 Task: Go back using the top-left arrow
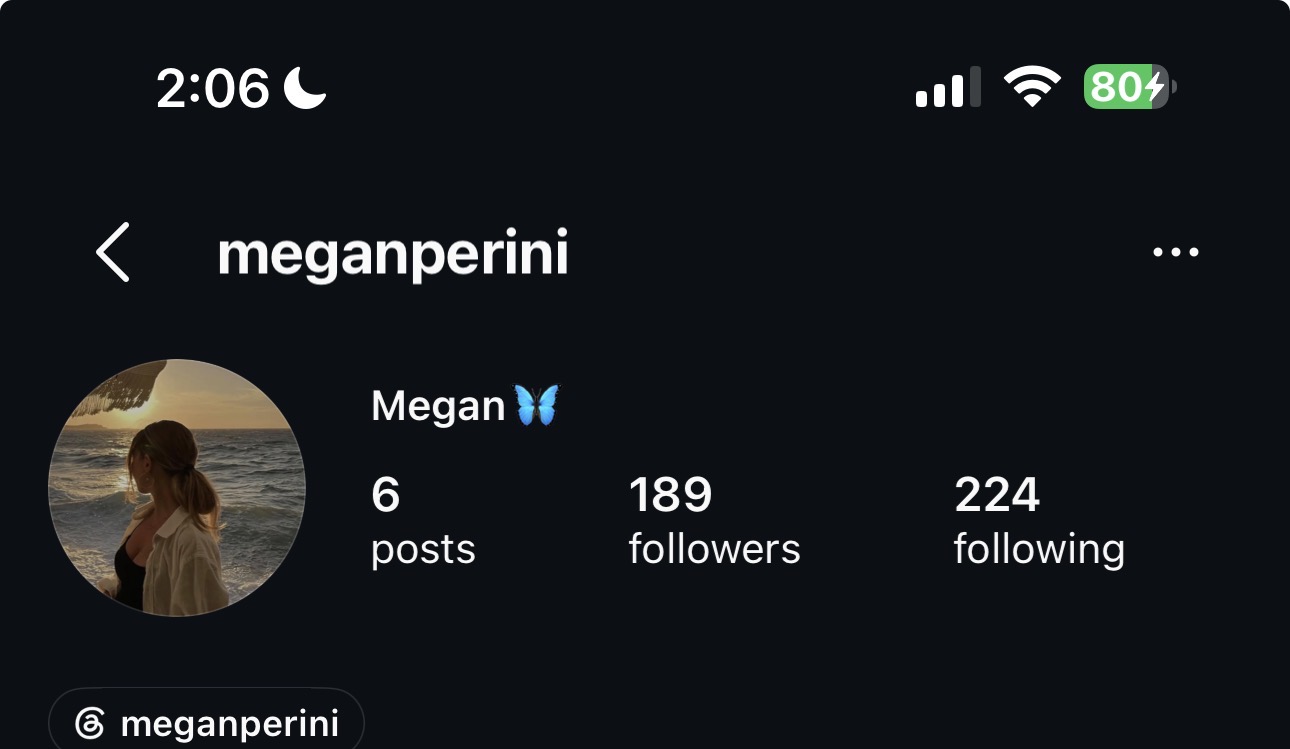click(x=113, y=252)
